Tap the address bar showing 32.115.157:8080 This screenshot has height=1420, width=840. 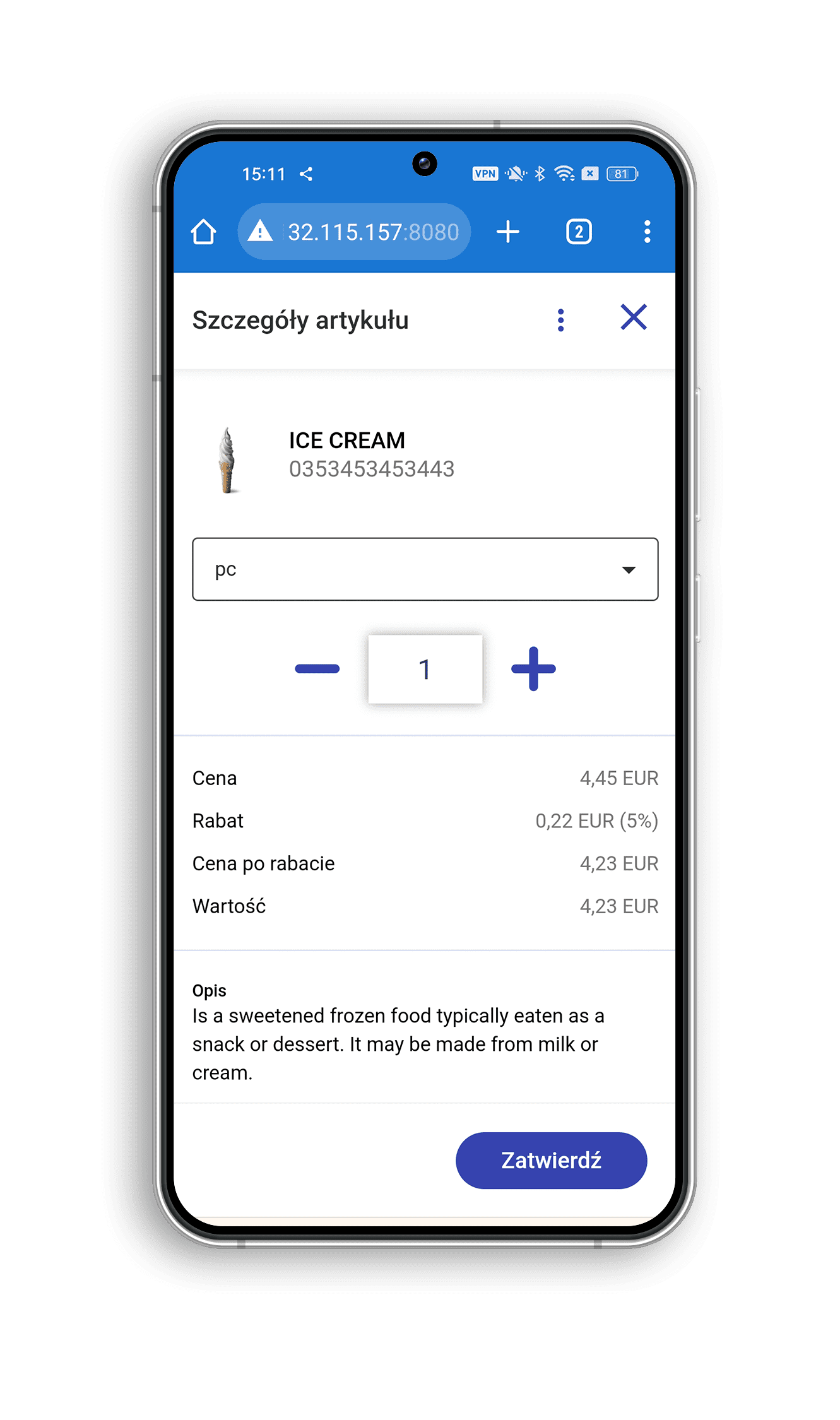354,232
